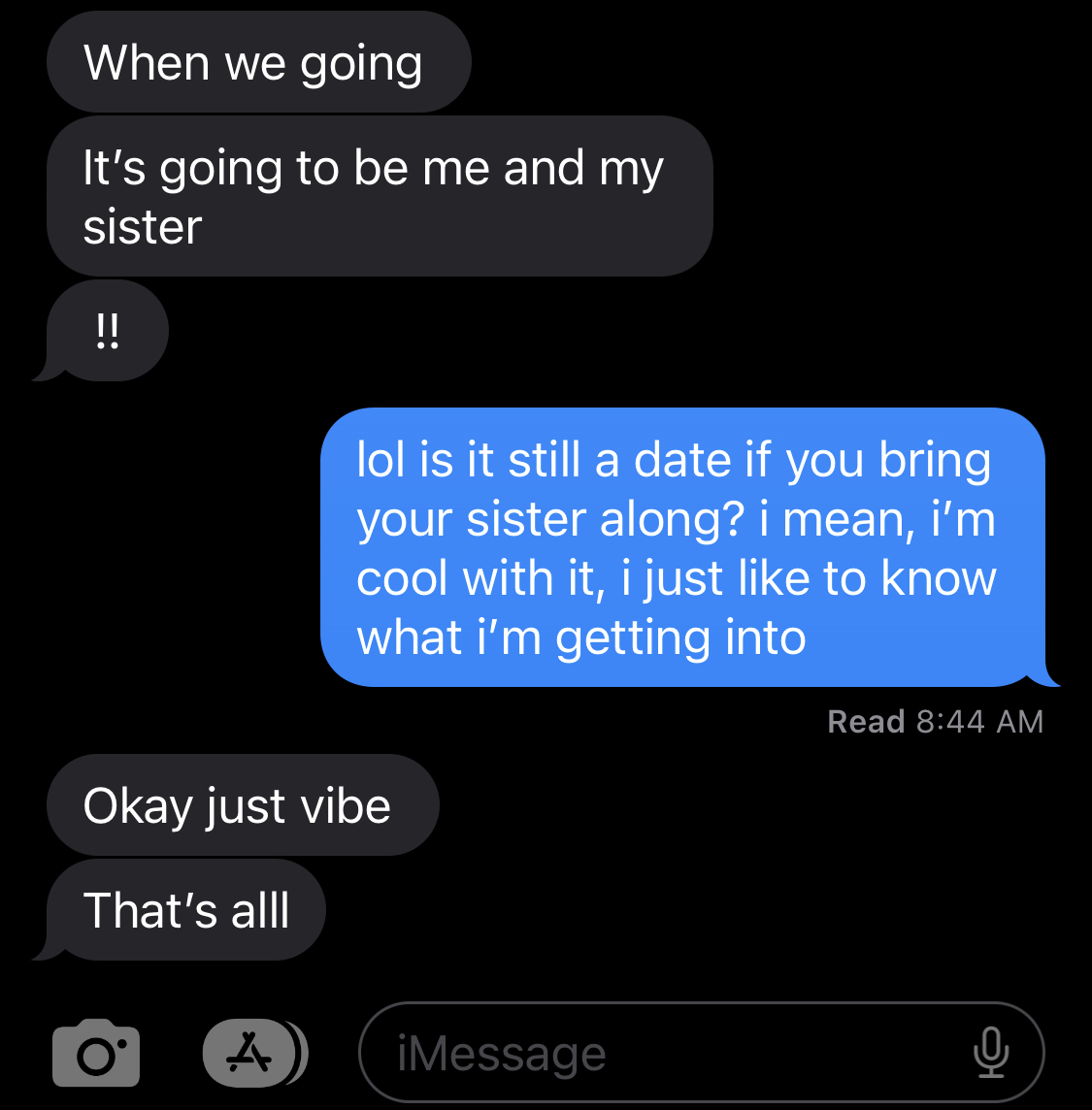Start dictation with the microphone icon
1092x1110 pixels.
click(989, 1054)
